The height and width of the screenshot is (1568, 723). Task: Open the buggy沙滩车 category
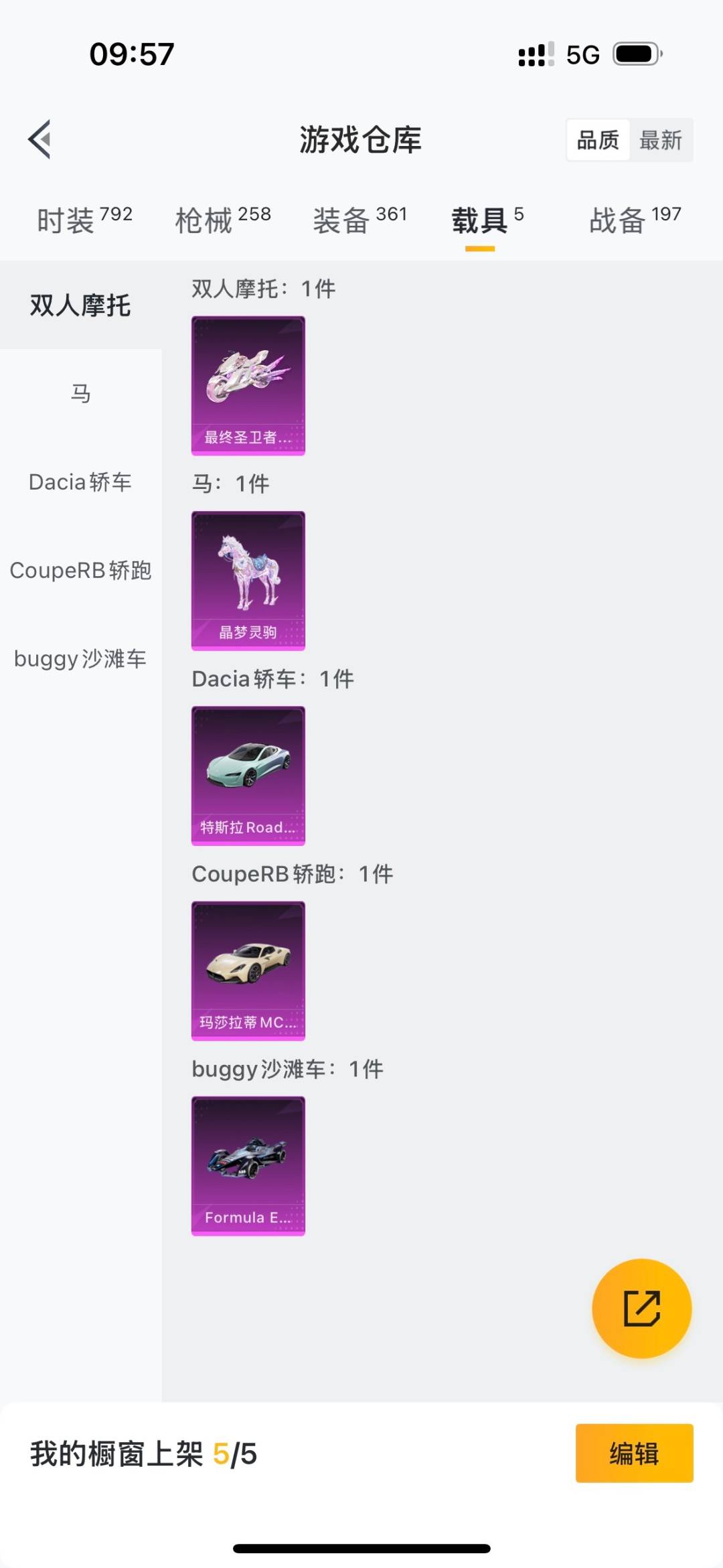point(80,659)
